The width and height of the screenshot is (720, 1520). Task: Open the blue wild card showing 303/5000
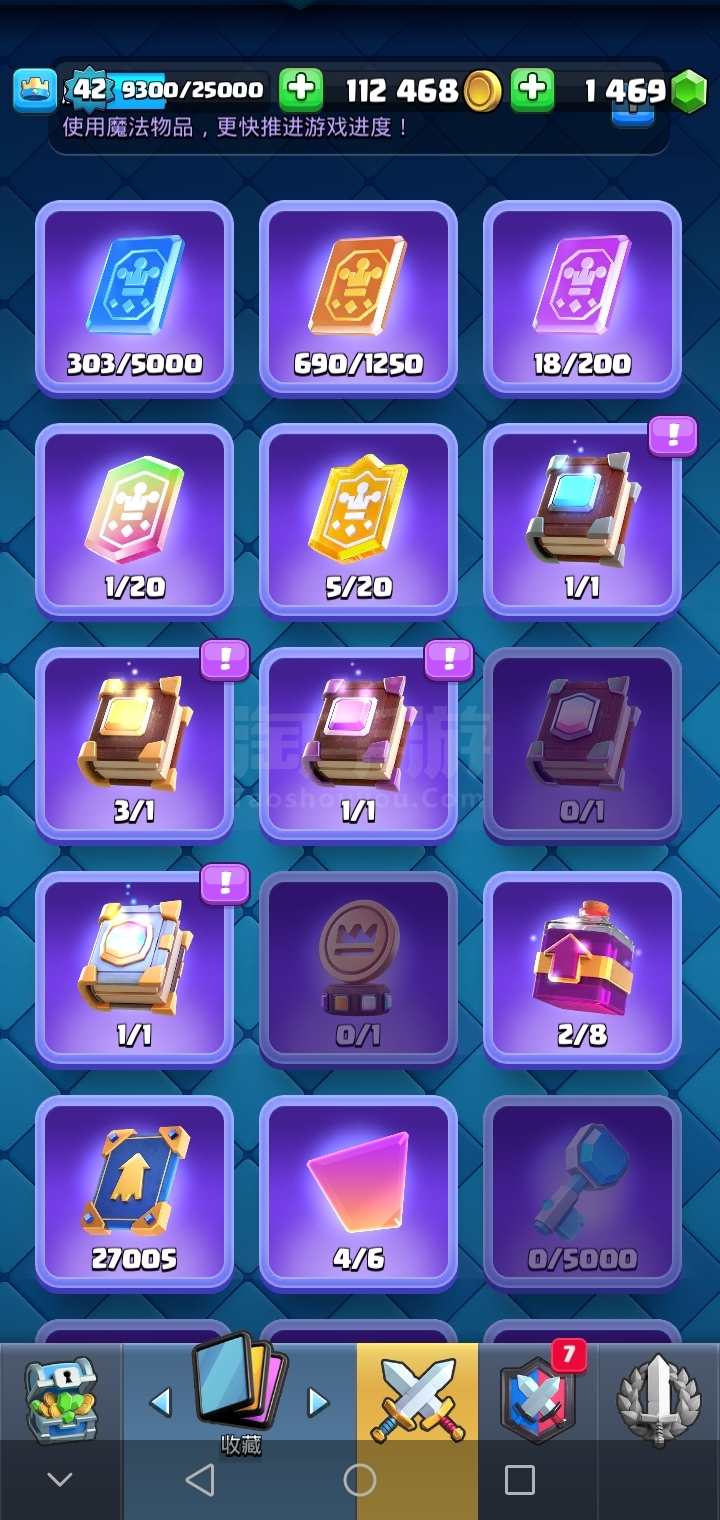(x=134, y=298)
